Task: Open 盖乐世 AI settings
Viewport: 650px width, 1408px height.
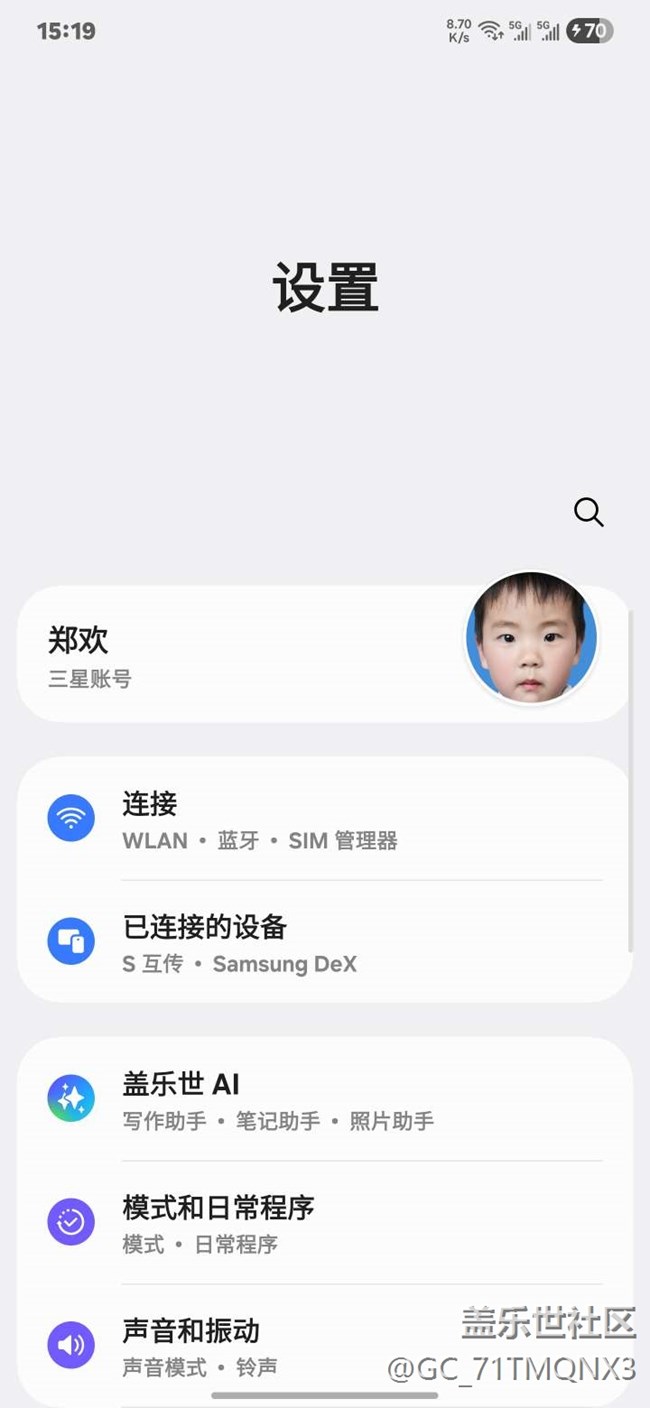Action: (325, 1099)
